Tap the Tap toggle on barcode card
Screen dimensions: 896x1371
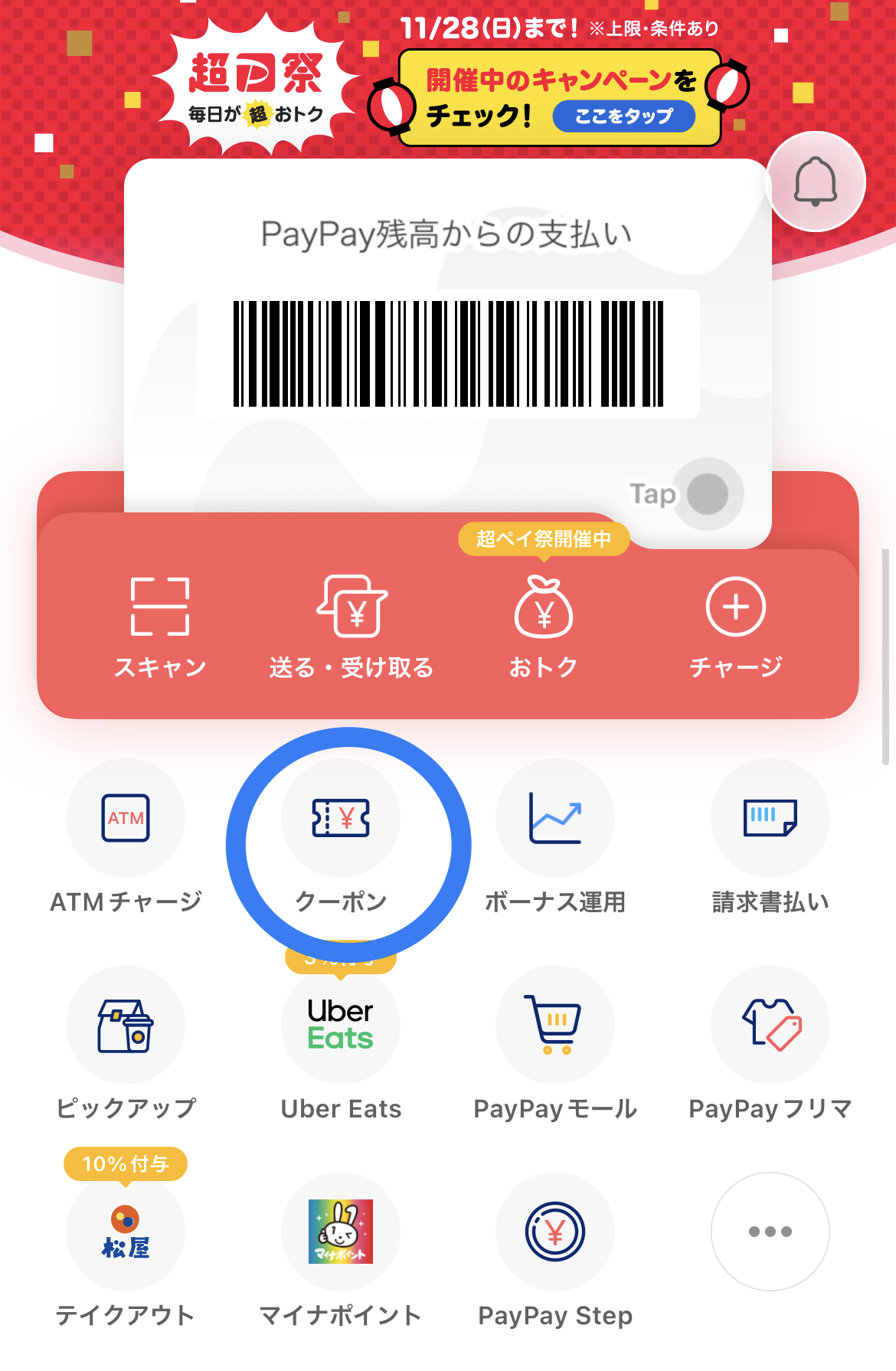tap(707, 494)
